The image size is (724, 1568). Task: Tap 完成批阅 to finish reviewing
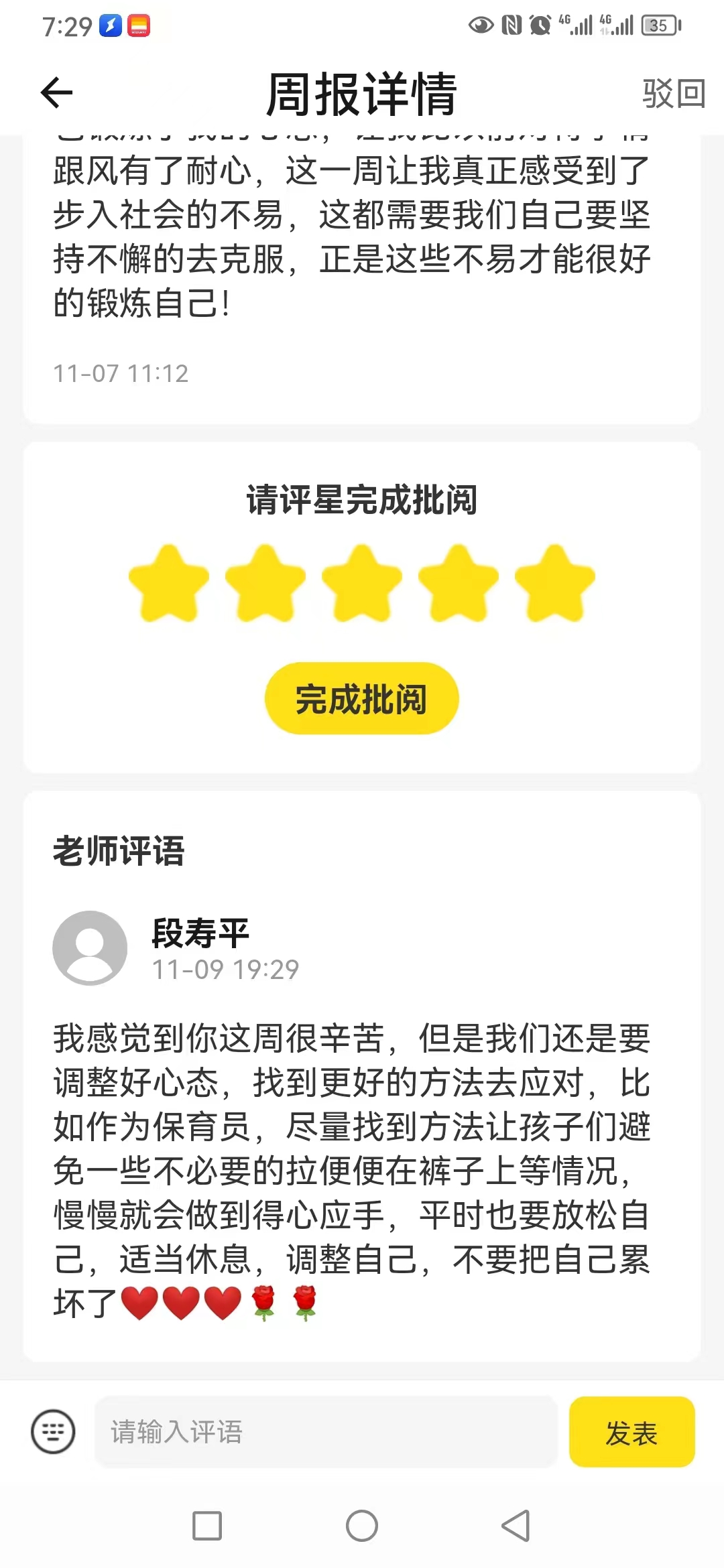point(362,698)
